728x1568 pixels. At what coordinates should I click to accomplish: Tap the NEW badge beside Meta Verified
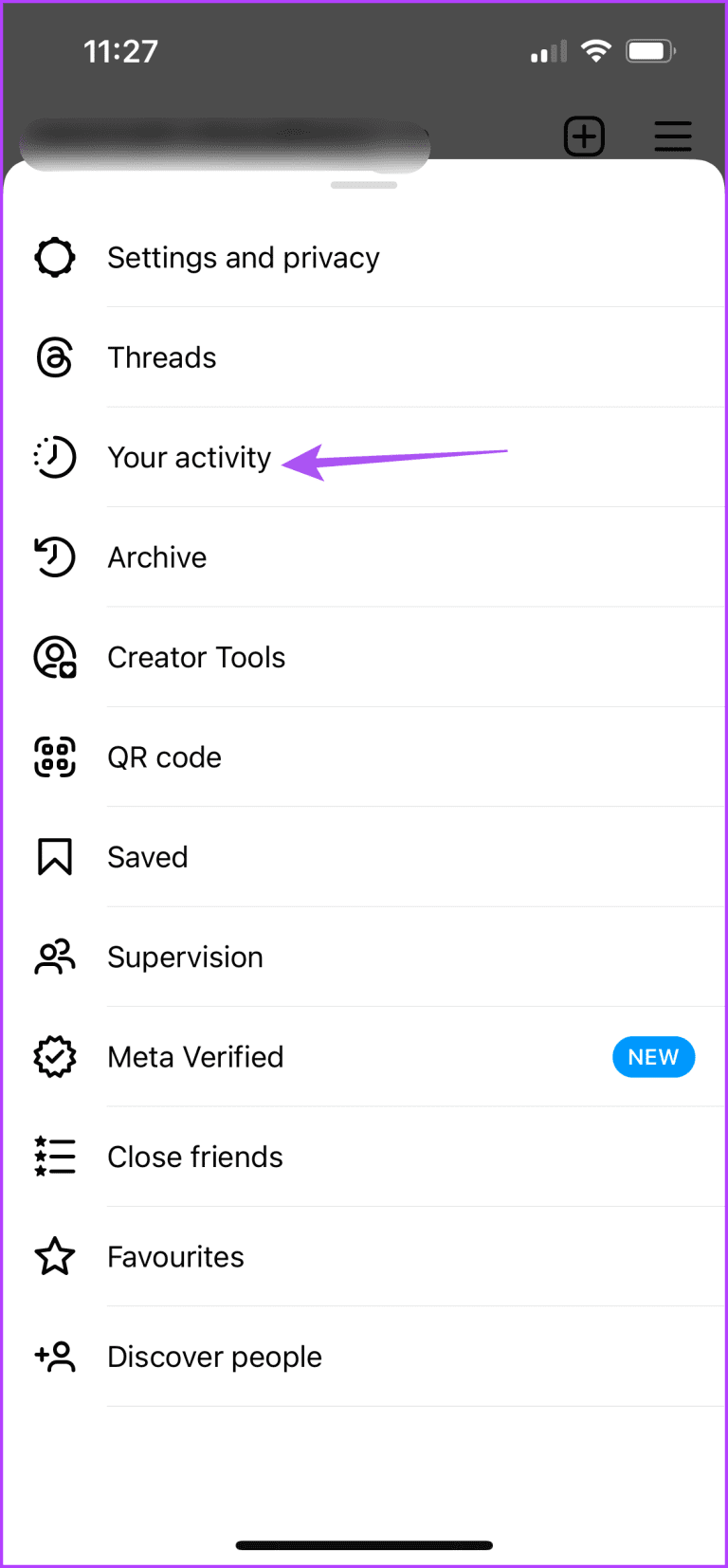654,1056
